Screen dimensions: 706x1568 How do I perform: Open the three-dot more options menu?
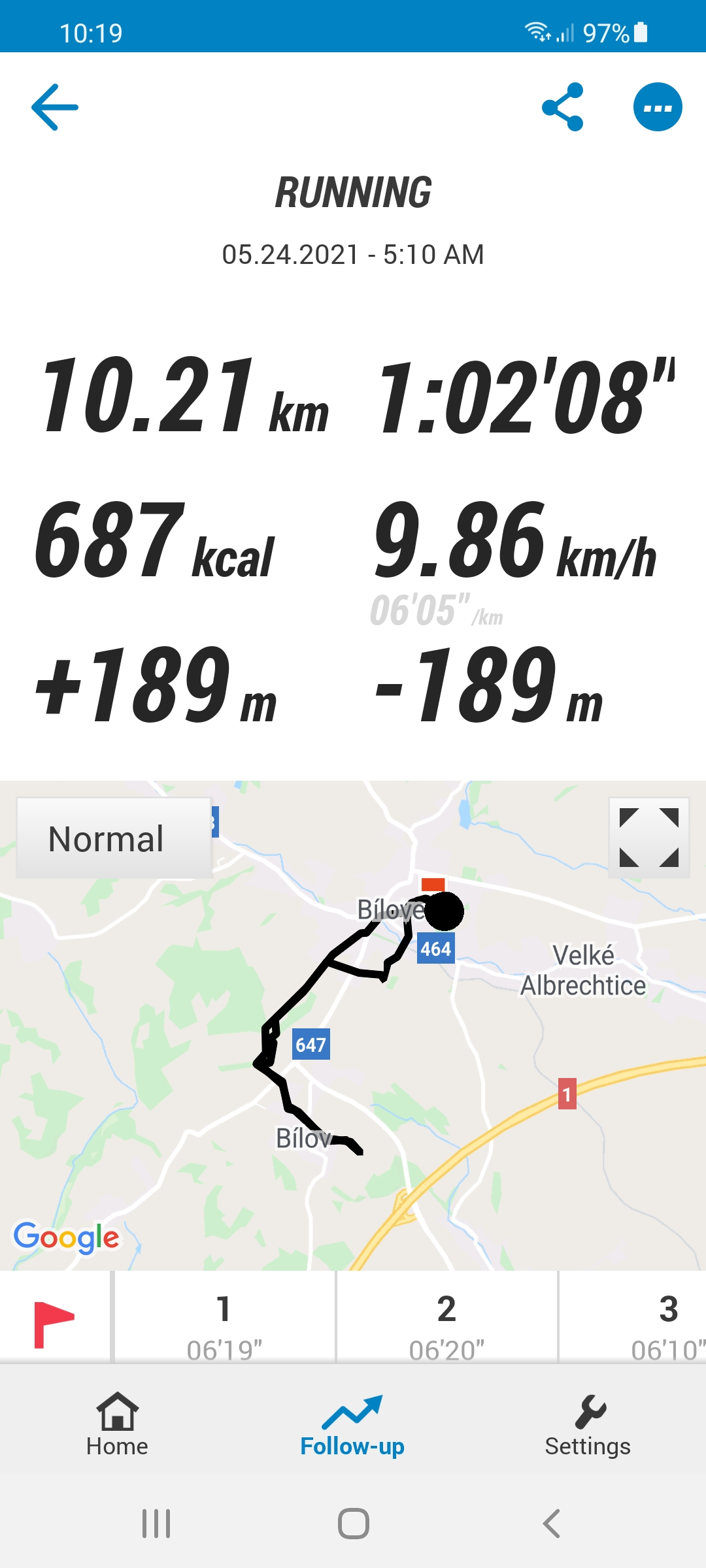click(x=658, y=107)
